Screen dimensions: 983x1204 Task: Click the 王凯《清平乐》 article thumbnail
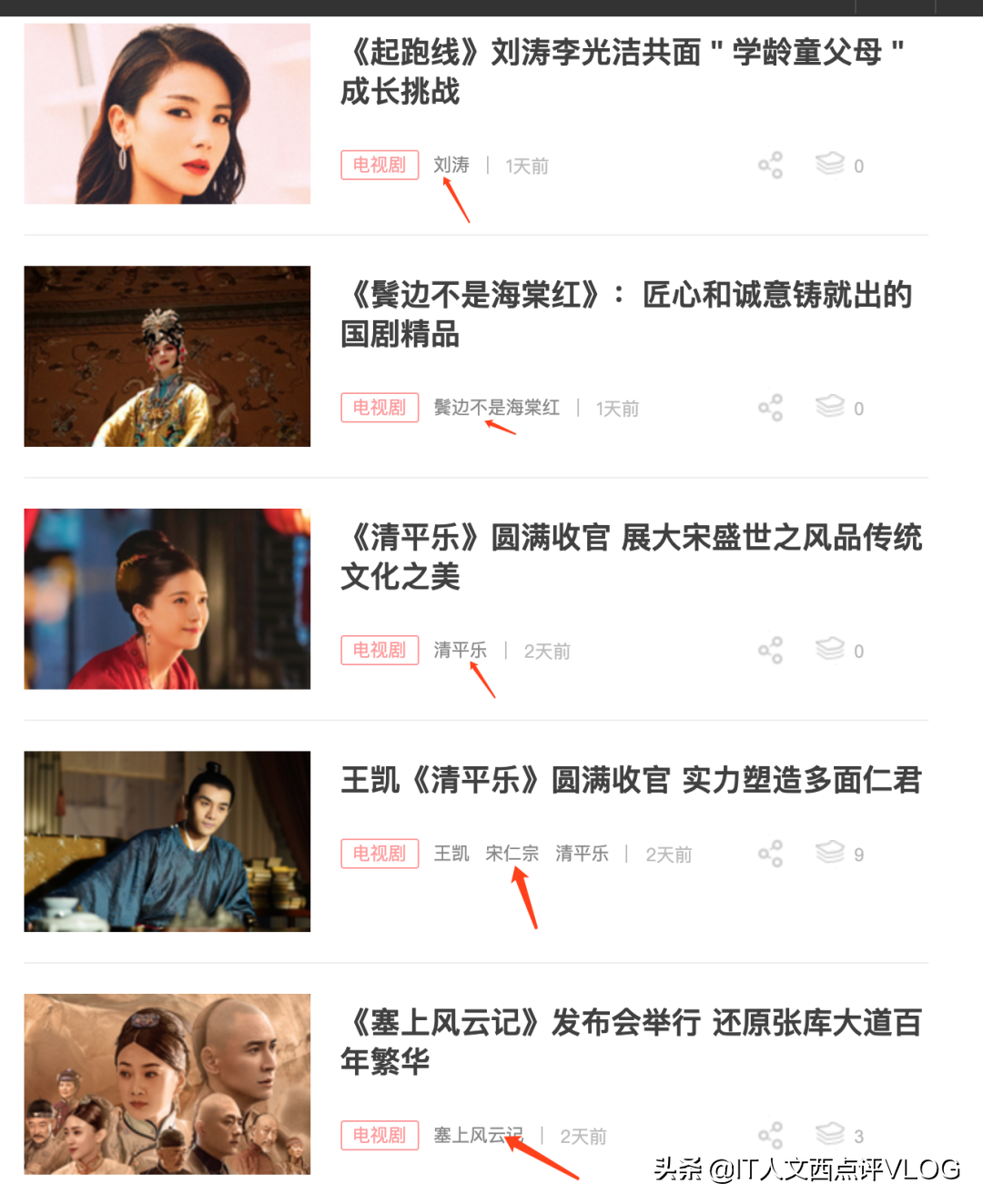pyautogui.click(x=167, y=843)
